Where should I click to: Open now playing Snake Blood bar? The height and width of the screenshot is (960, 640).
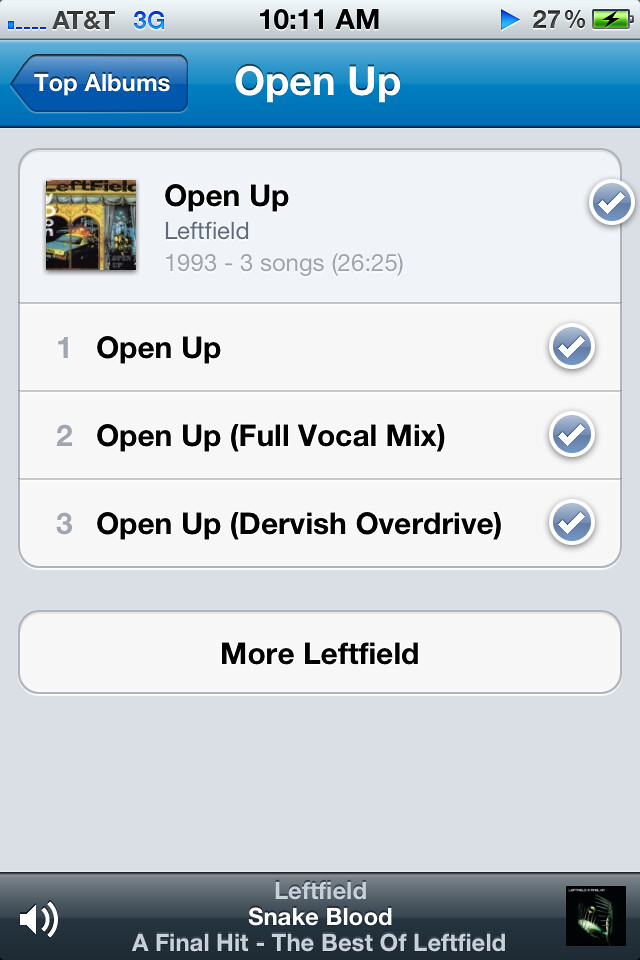tap(320, 917)
